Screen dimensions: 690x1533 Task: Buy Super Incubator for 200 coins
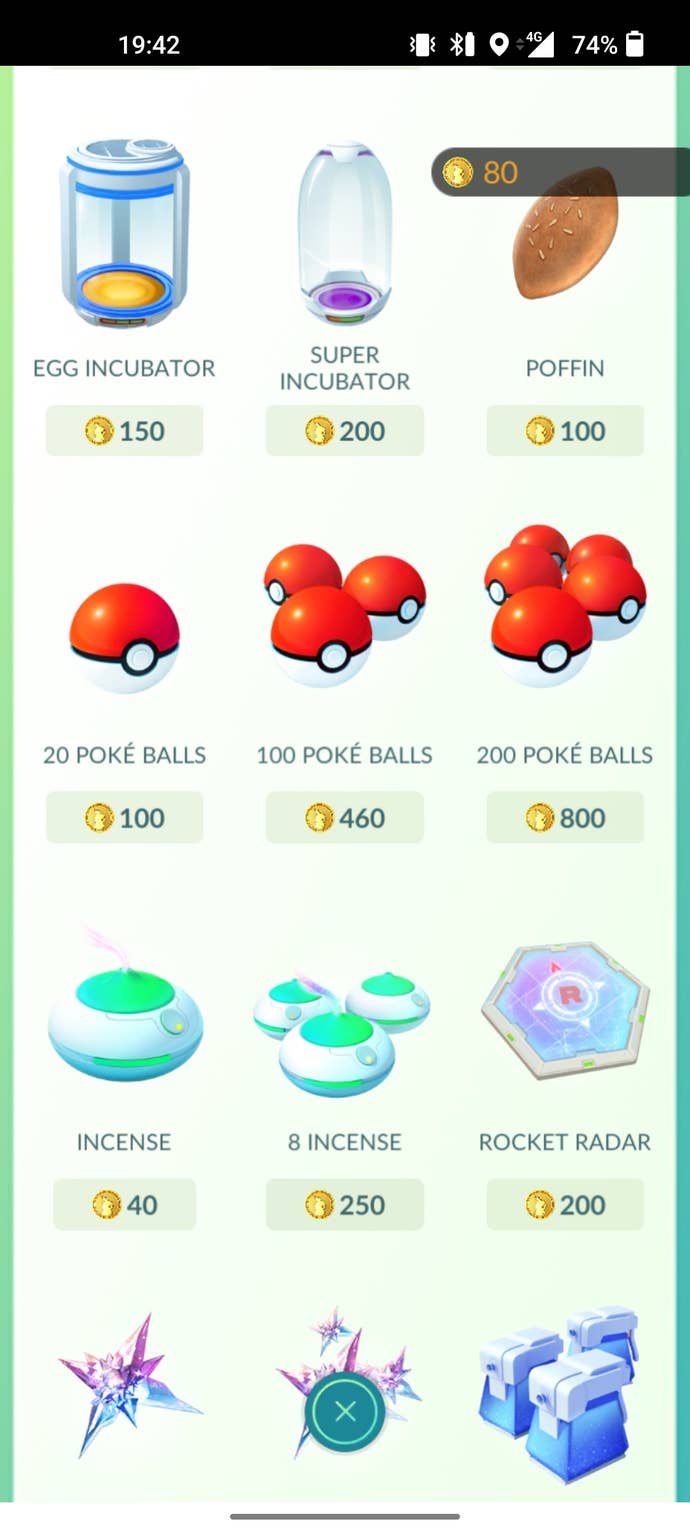point(344,431)
